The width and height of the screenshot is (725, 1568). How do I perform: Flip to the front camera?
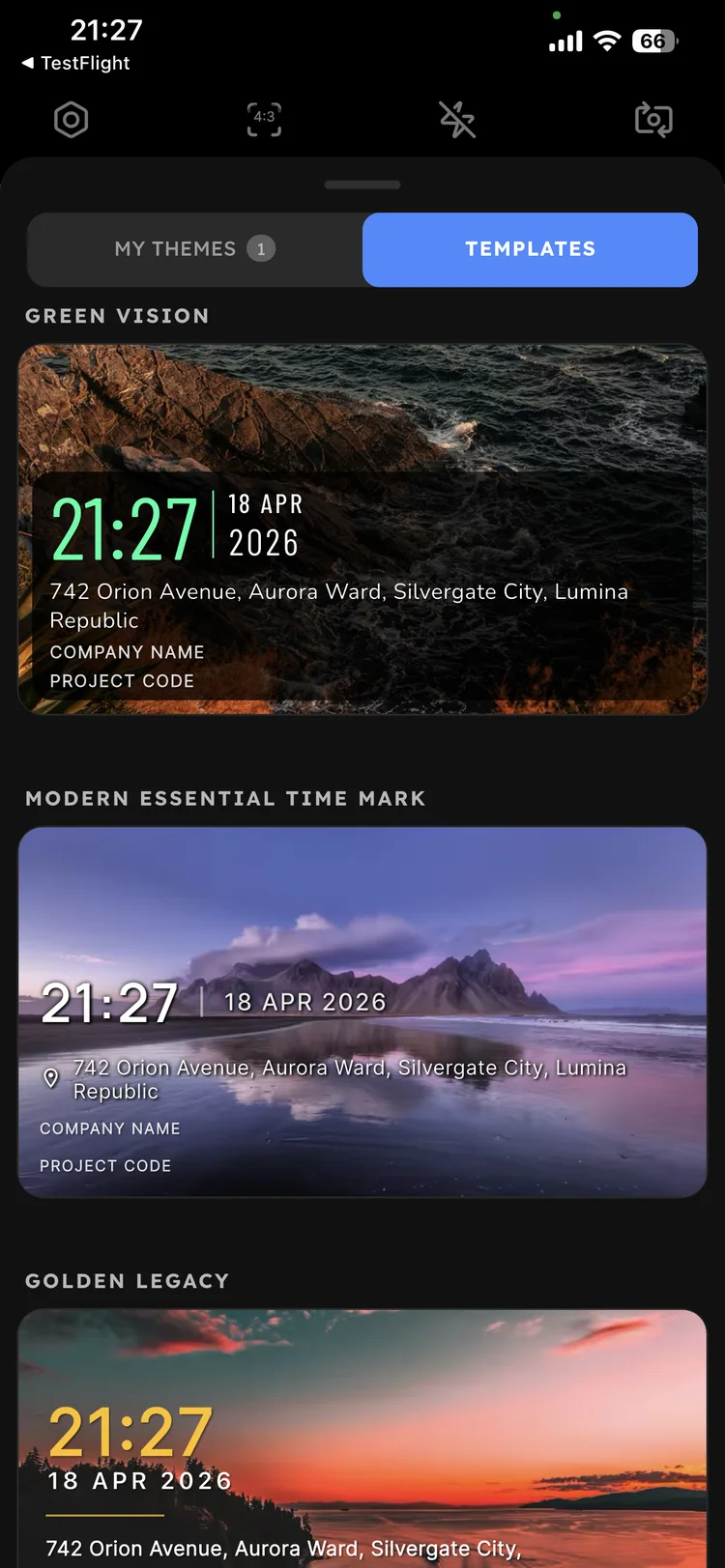[x=653, y=120]
